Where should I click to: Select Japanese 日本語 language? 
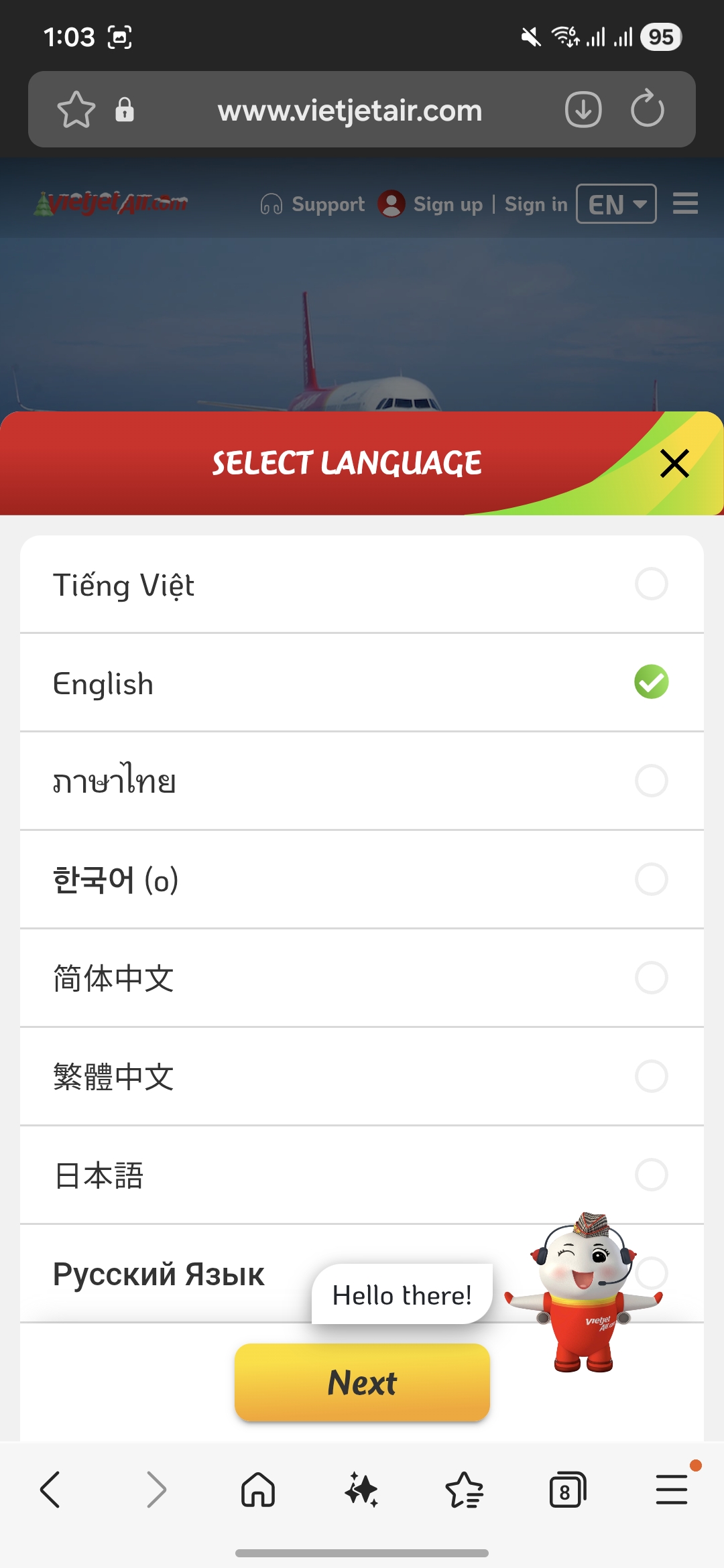click(362, 1175)
